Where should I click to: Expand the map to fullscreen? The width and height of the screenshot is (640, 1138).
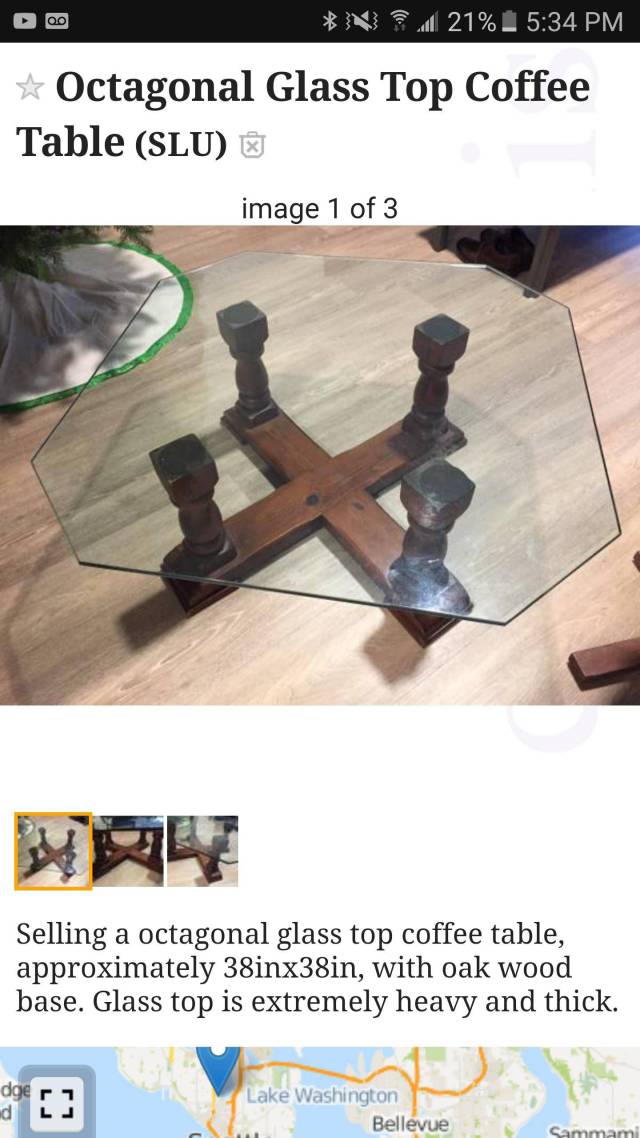pos(57,1103)
